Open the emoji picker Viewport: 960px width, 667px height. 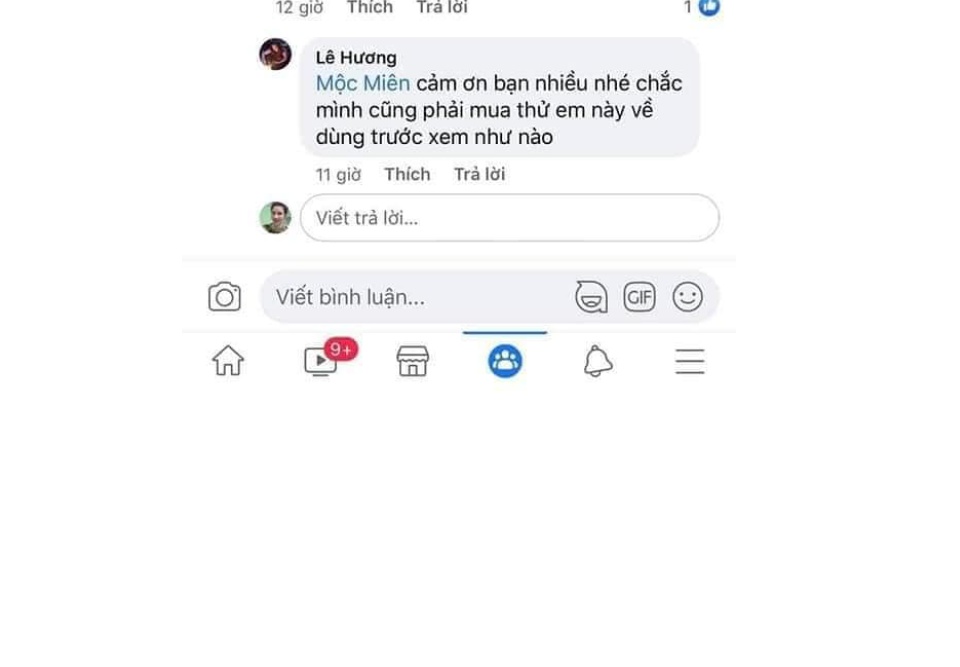[688, 297]
